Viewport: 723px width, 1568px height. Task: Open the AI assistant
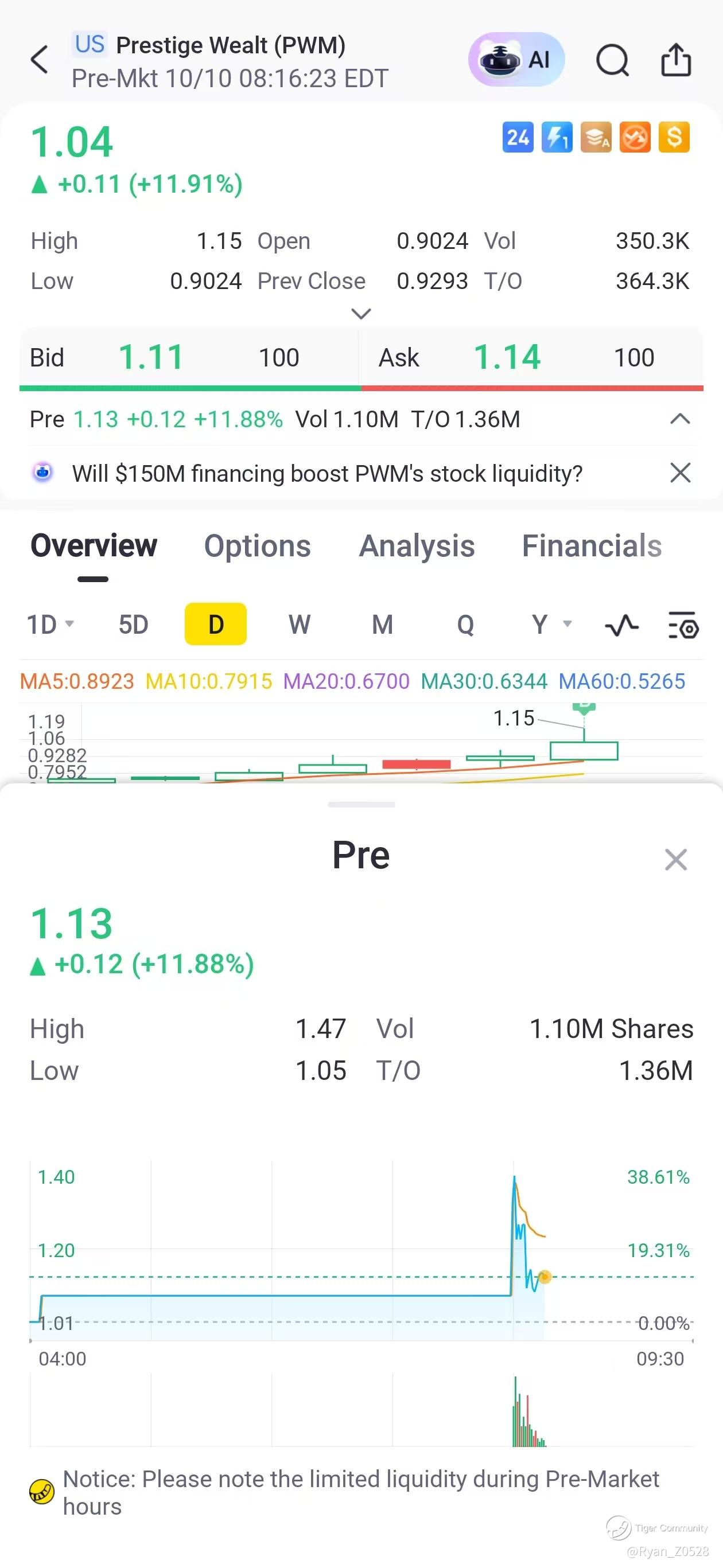coord(516,60)
